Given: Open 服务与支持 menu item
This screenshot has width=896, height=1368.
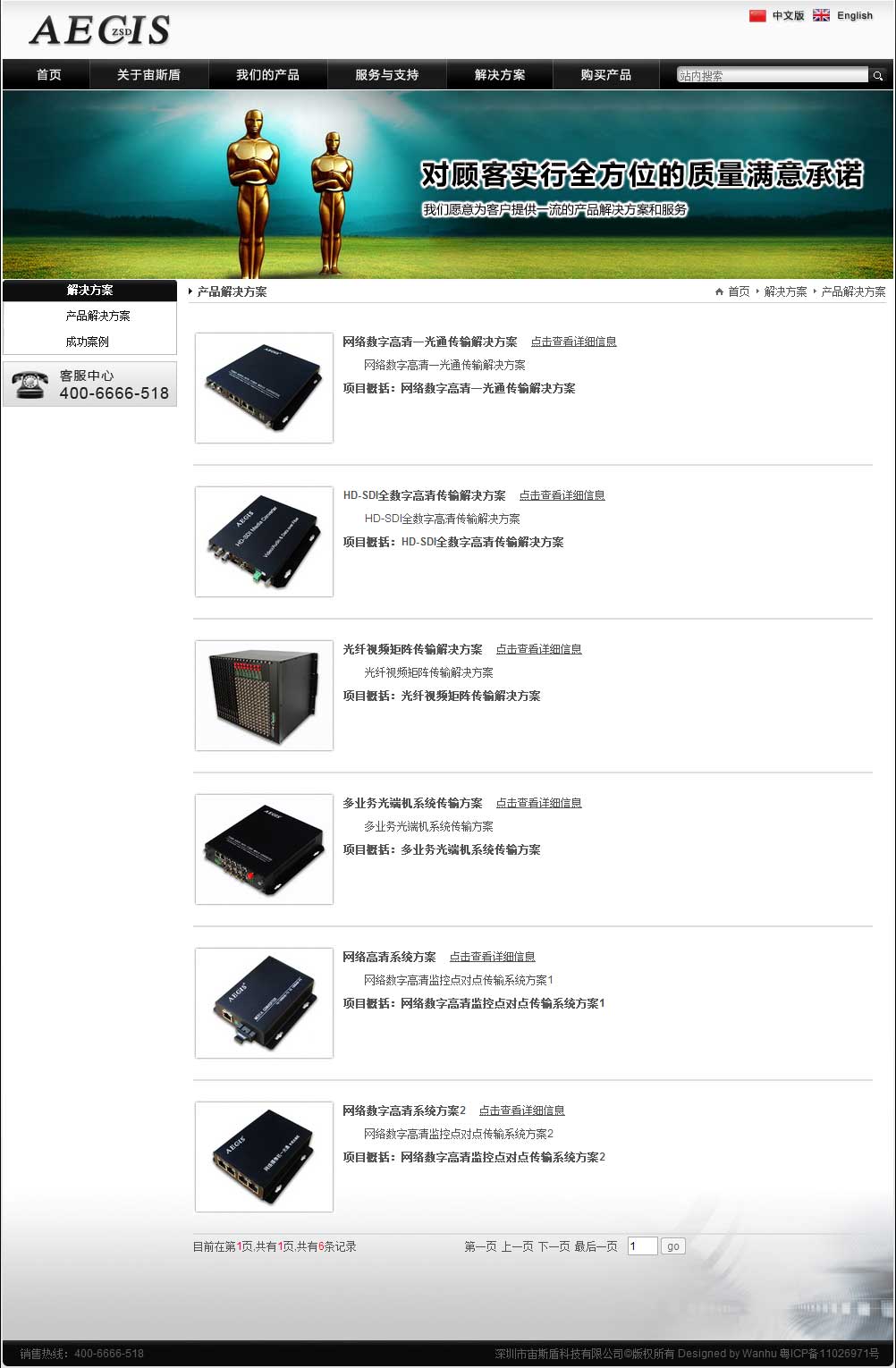Looking at the screenshot, I should pos(386,75).
